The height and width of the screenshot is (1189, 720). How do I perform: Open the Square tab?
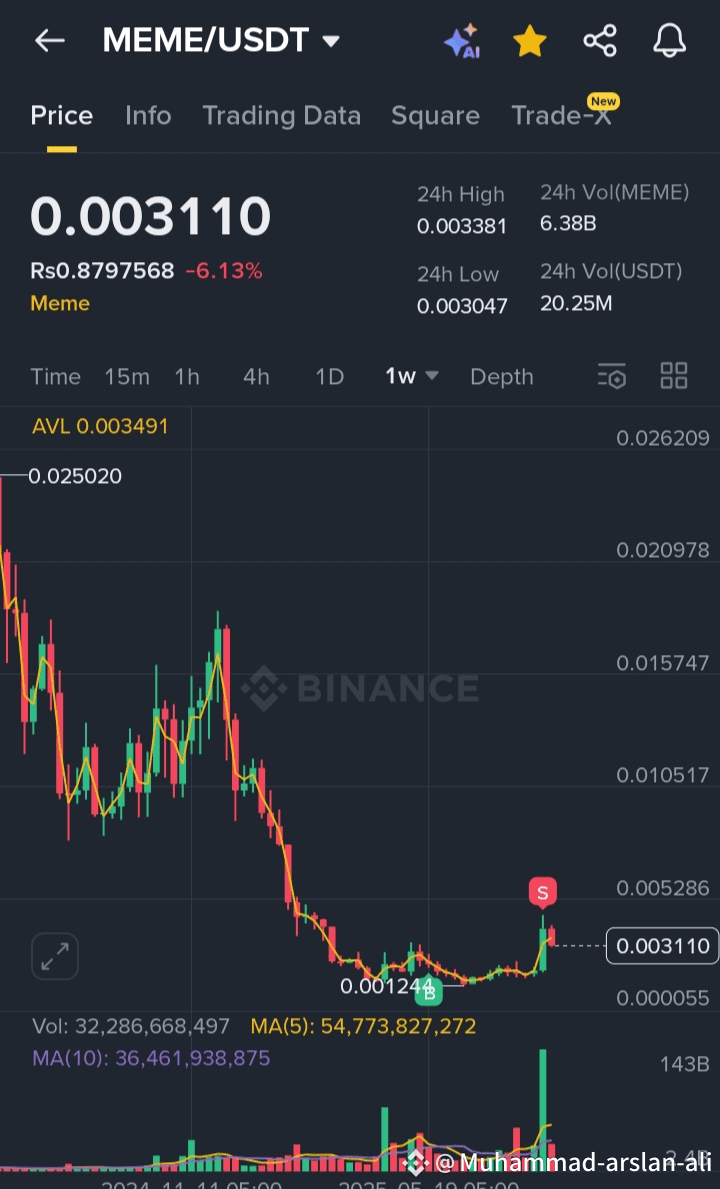435,115
